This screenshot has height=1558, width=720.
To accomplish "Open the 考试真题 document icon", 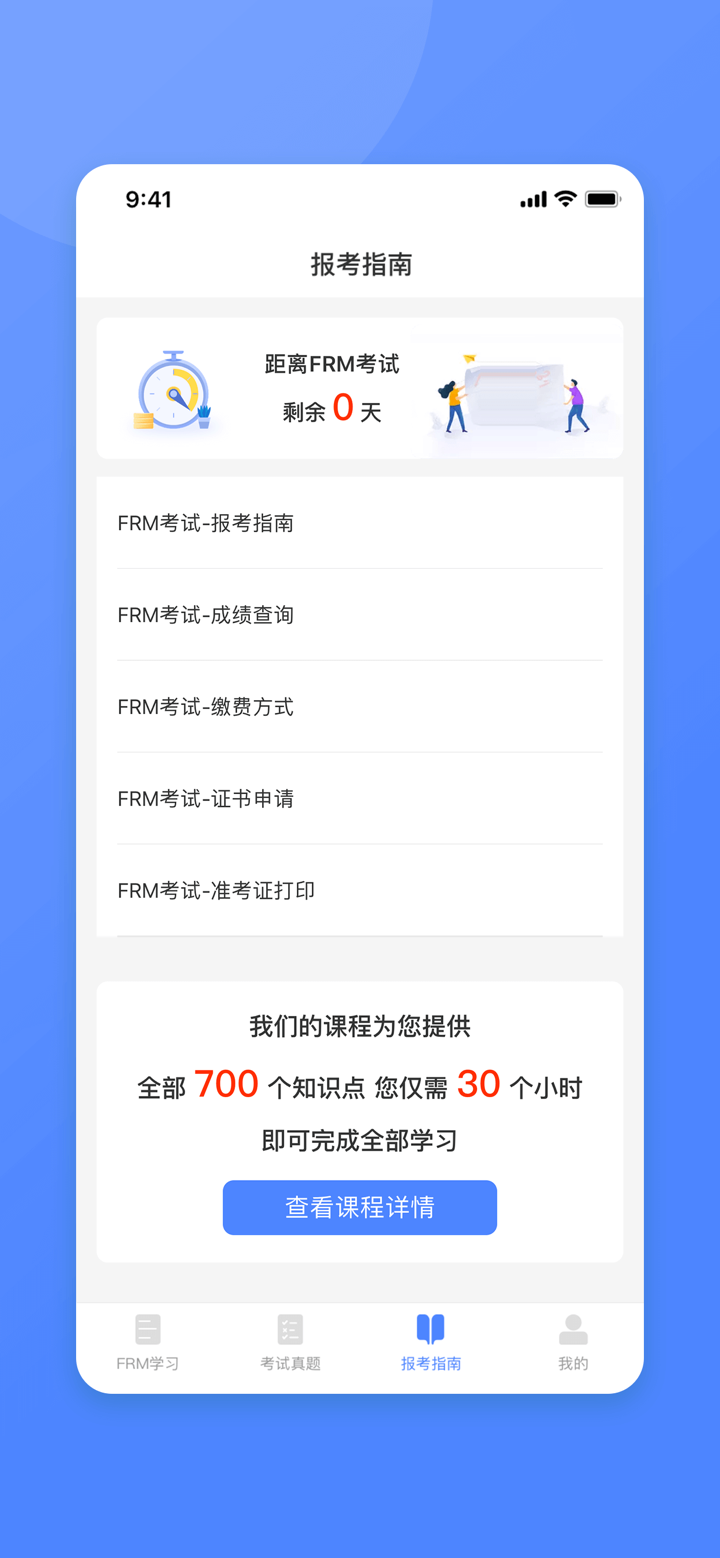I will (289, 1329).
